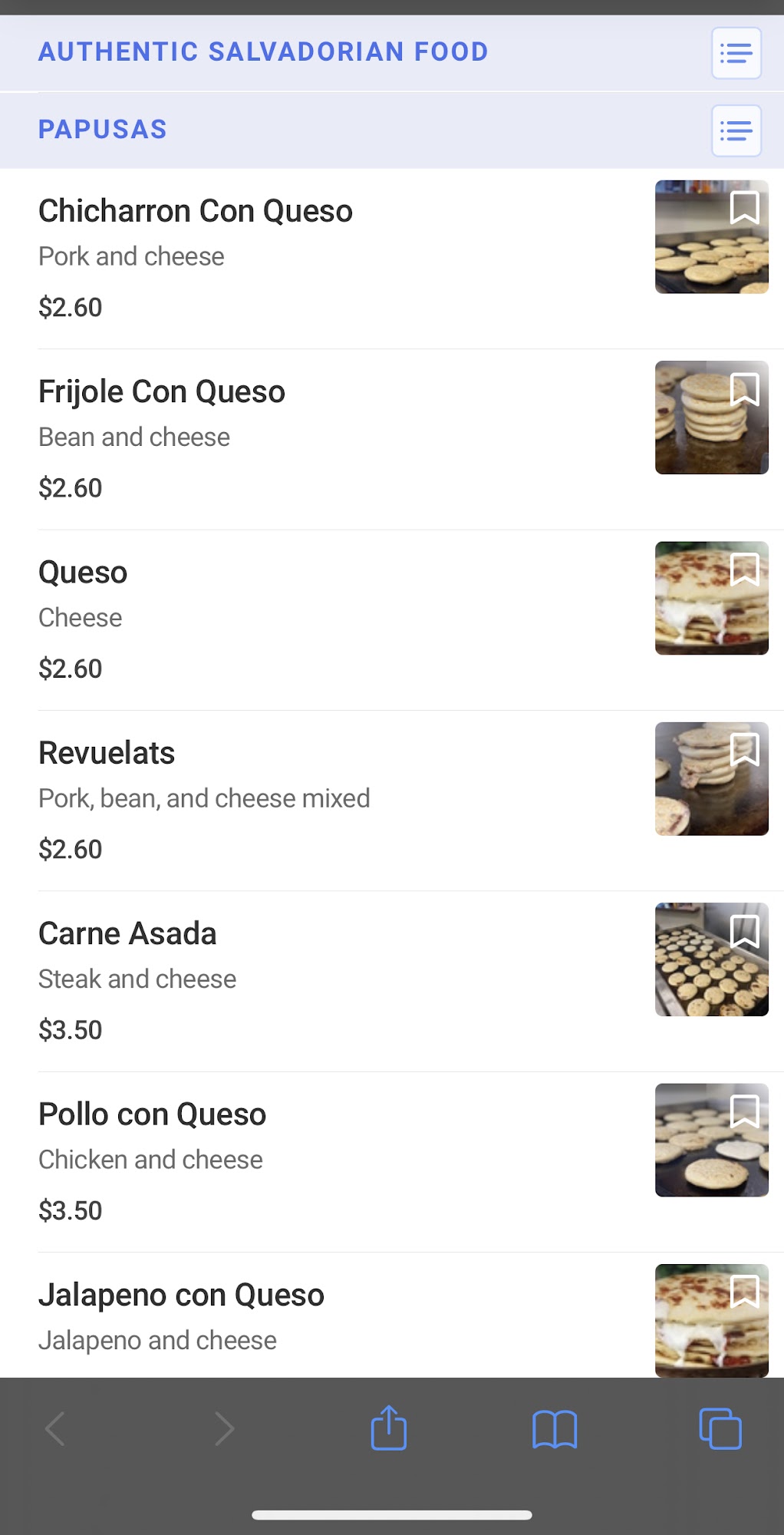Viewport: 784px width, 1535px height.
Task: Open the Authentic Salvadorian Food section list
Action: 736,53
